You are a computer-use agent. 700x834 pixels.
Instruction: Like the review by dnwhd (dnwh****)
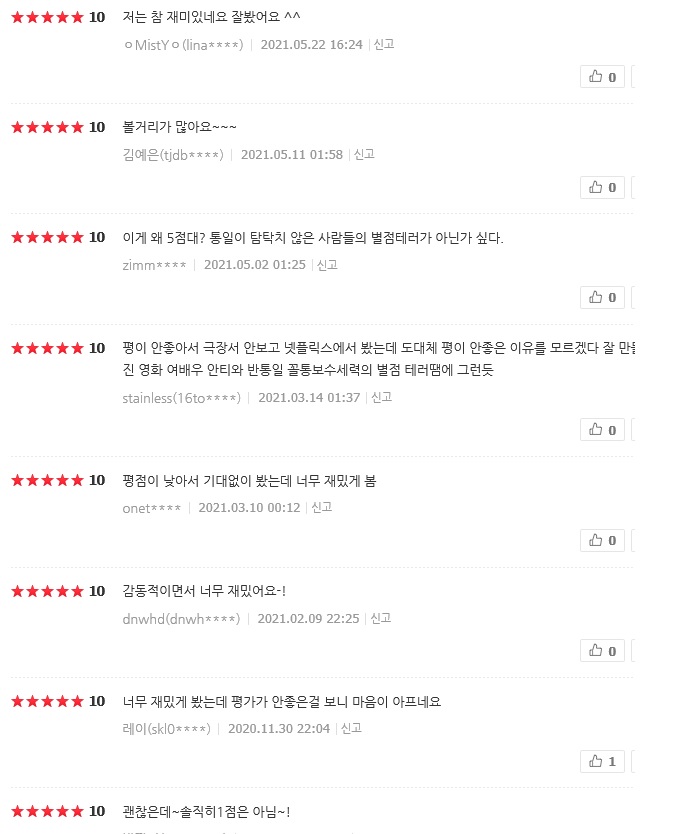point(602,651)
